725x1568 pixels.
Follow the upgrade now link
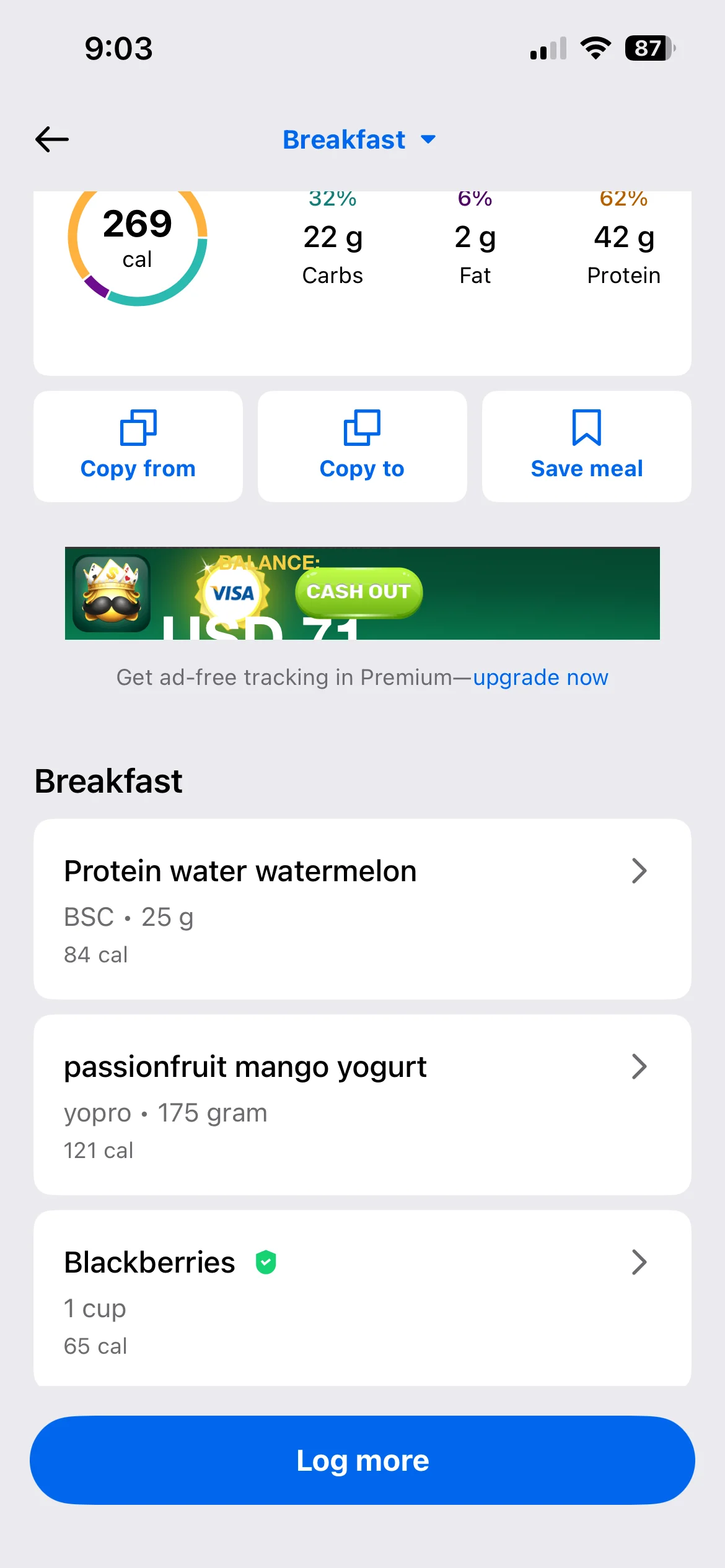click(x=540, y=677)
